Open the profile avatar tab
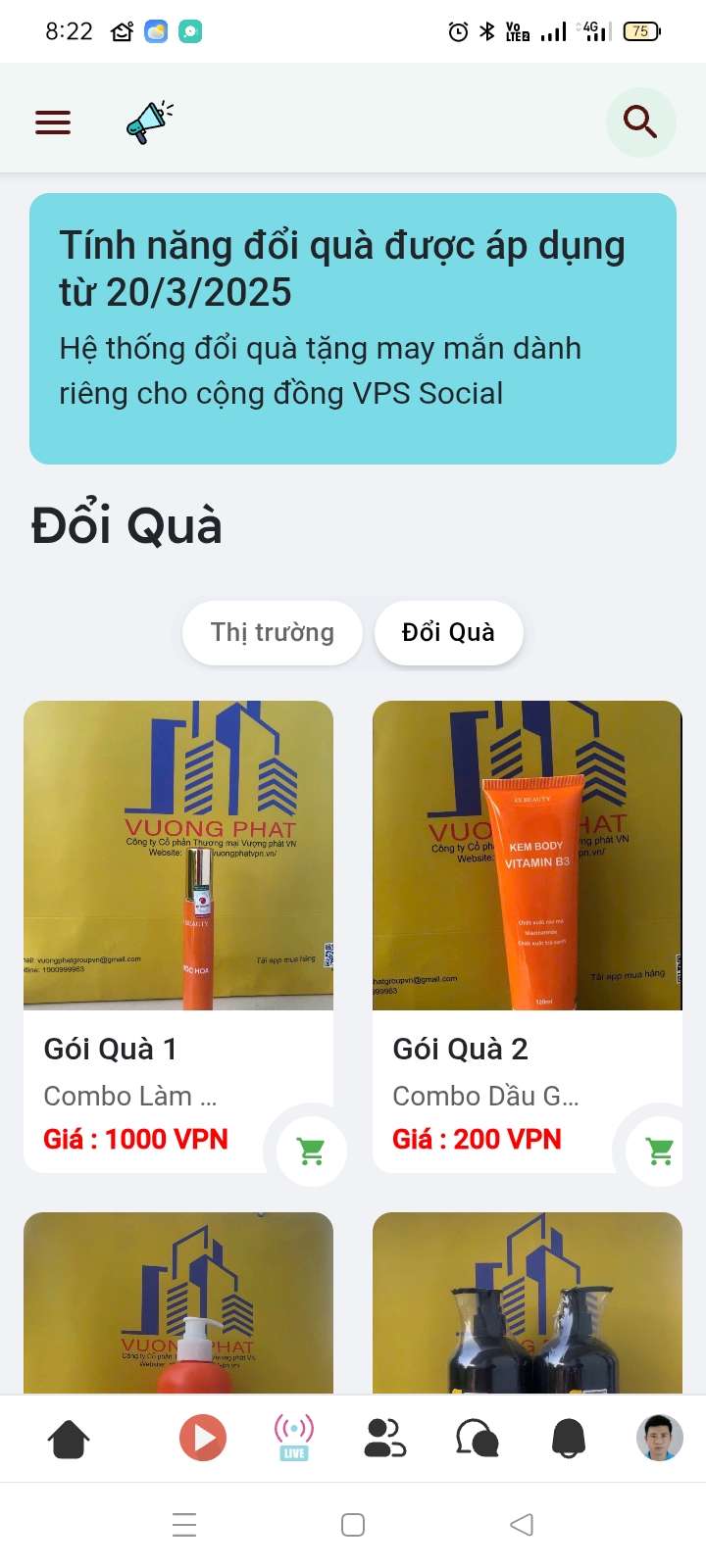 coord(659,1438)
